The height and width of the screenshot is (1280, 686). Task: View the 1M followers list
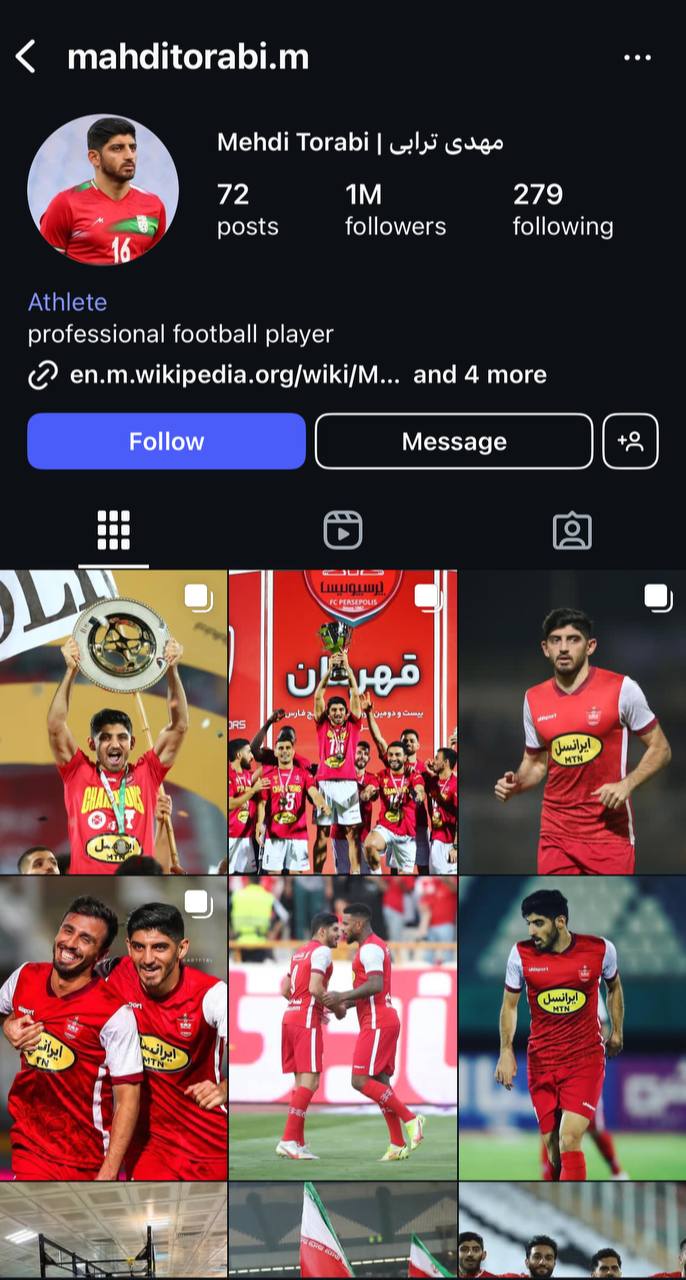tap(395, 209)
